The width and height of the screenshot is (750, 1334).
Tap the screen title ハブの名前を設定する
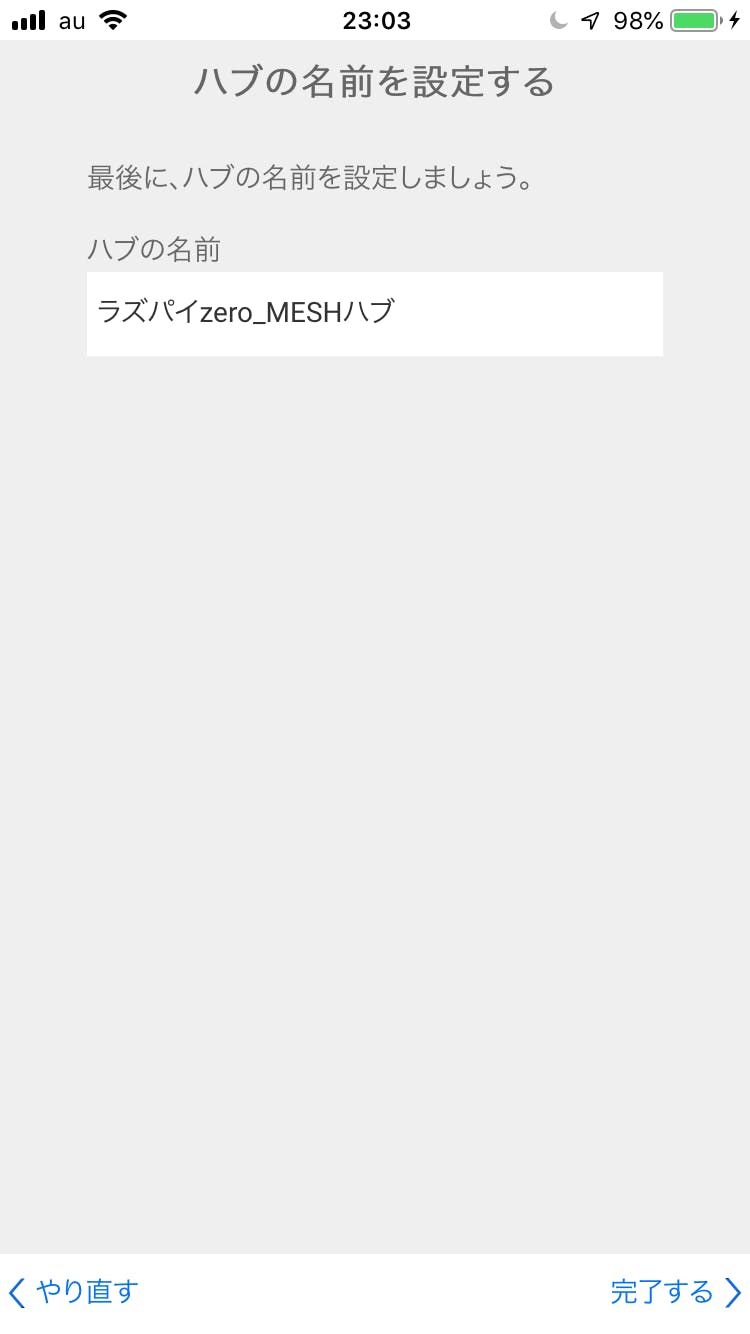pos(374,84)
